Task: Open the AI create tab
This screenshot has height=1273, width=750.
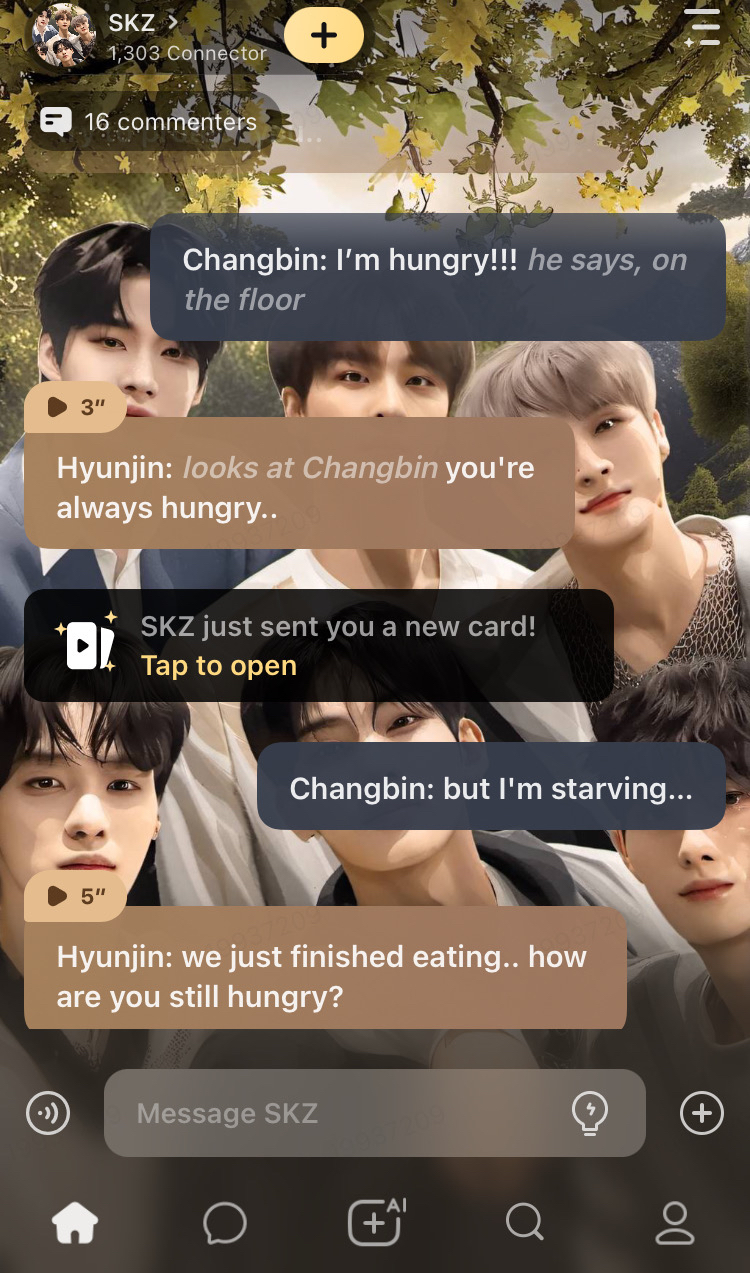Action: (x=375, y=1222)
